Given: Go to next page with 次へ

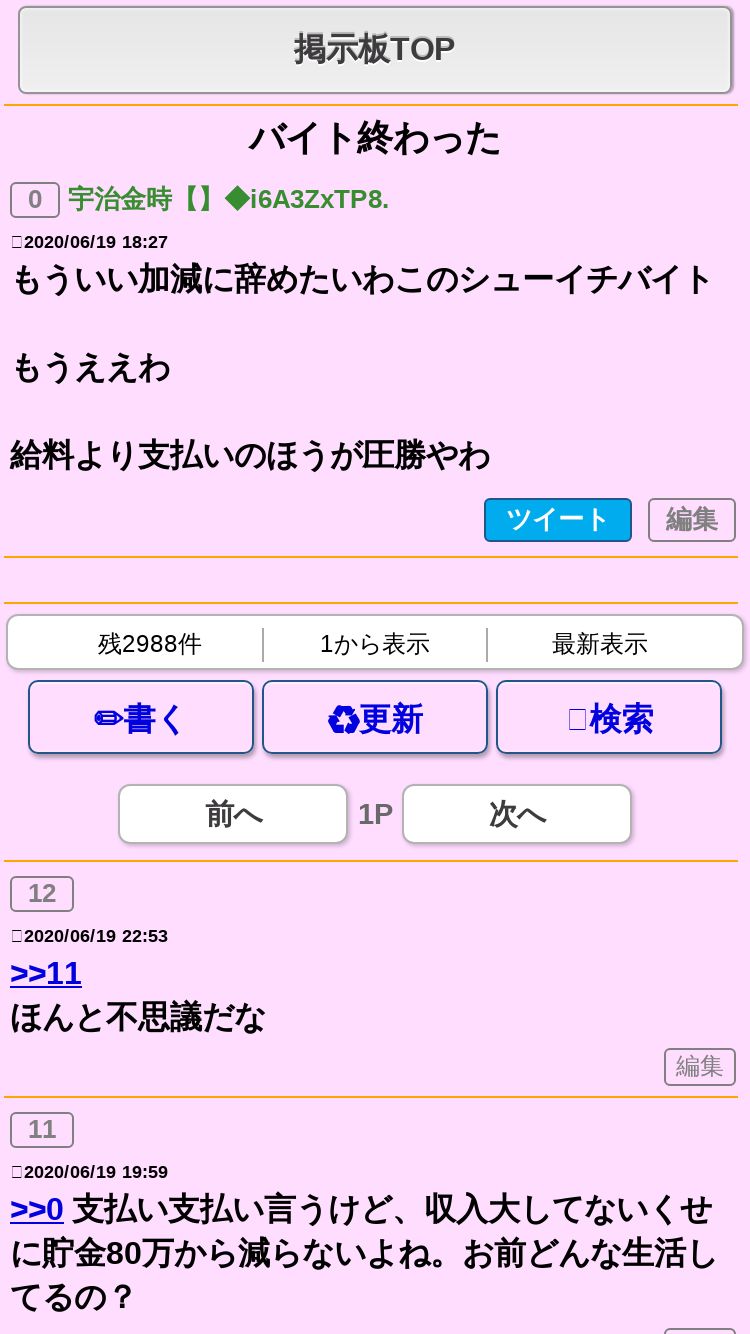Looking at the screenshot, I should (517, 814).
